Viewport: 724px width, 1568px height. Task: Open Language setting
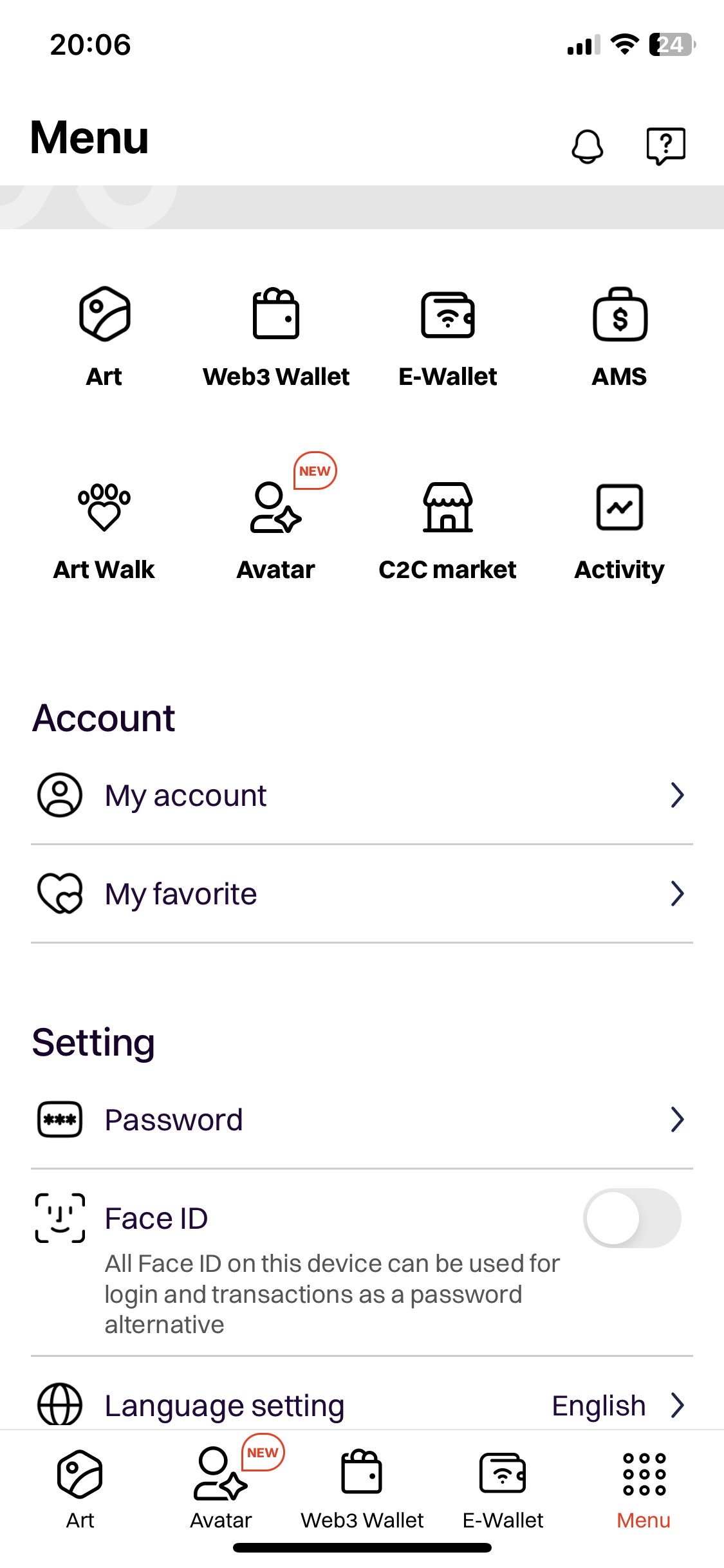pyautogui.click(x=362, y=1406)
